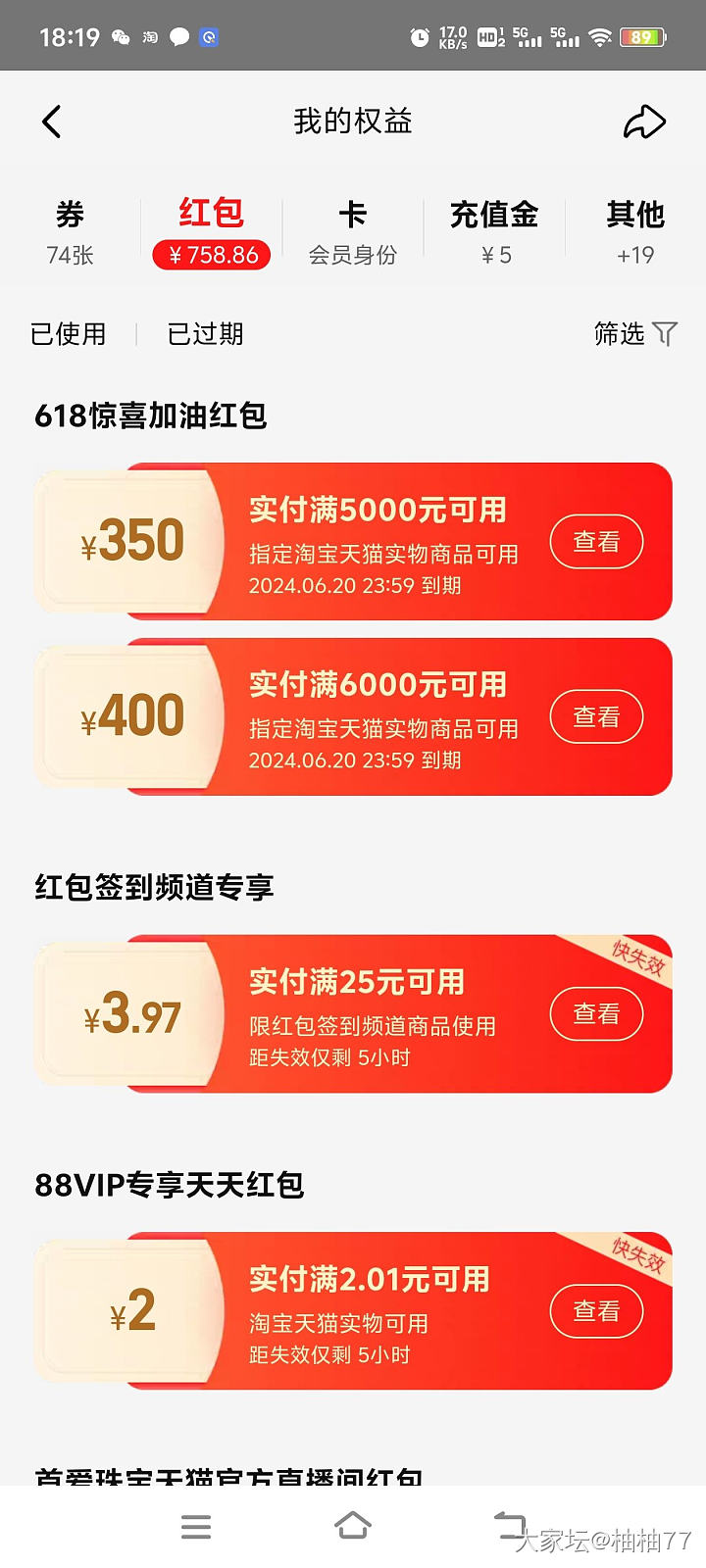The image size is (706, 1568).
Task: Switch to the 充值金 tab
Action: click(494, 232)
